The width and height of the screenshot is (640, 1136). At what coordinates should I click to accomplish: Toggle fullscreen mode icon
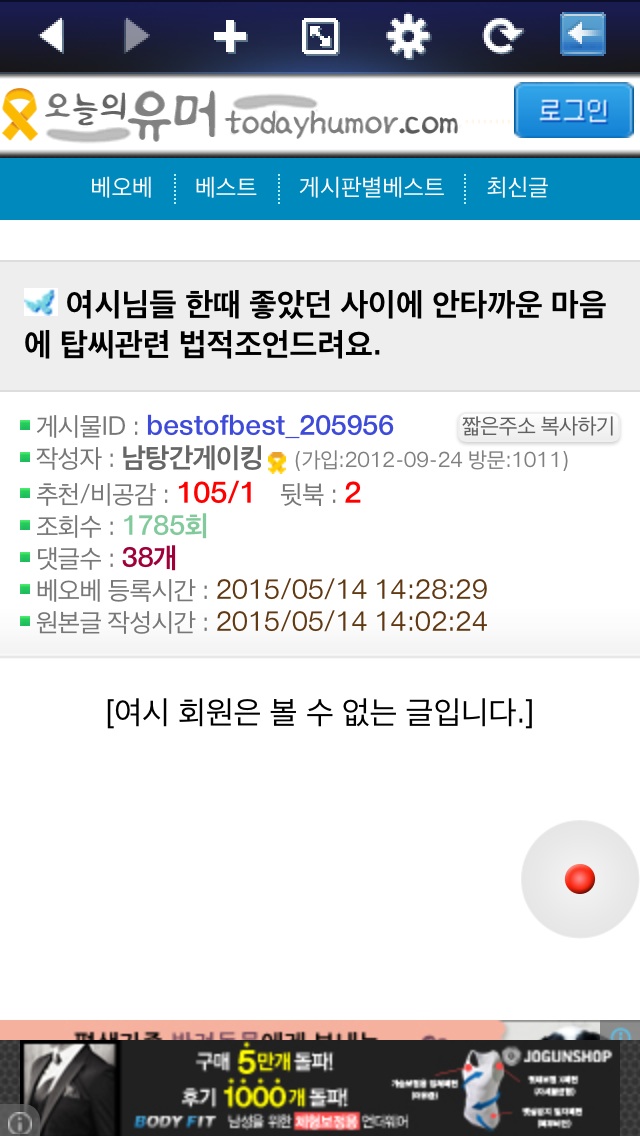point(320,38)
